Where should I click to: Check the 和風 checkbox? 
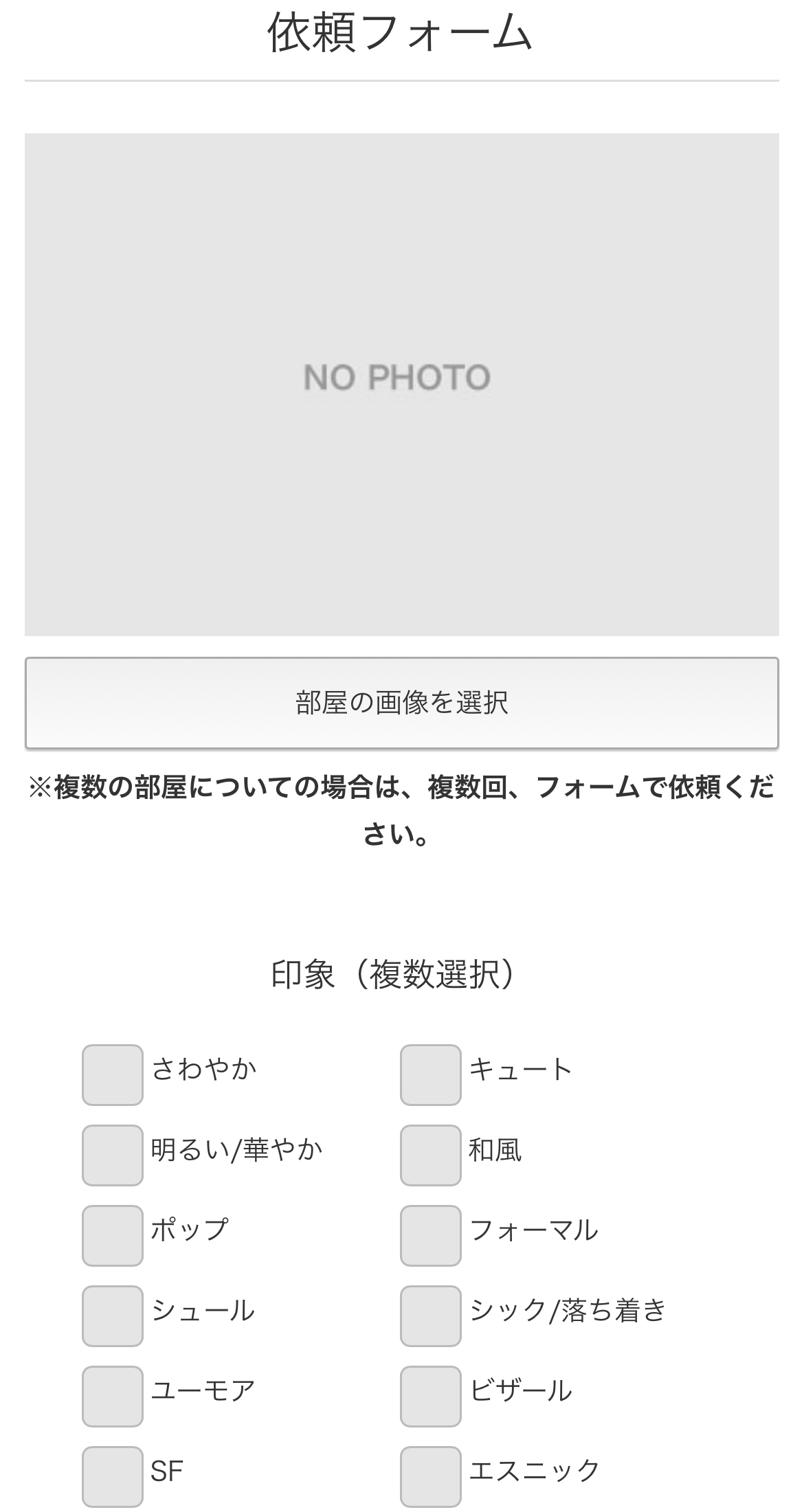tap(431, 1155)
